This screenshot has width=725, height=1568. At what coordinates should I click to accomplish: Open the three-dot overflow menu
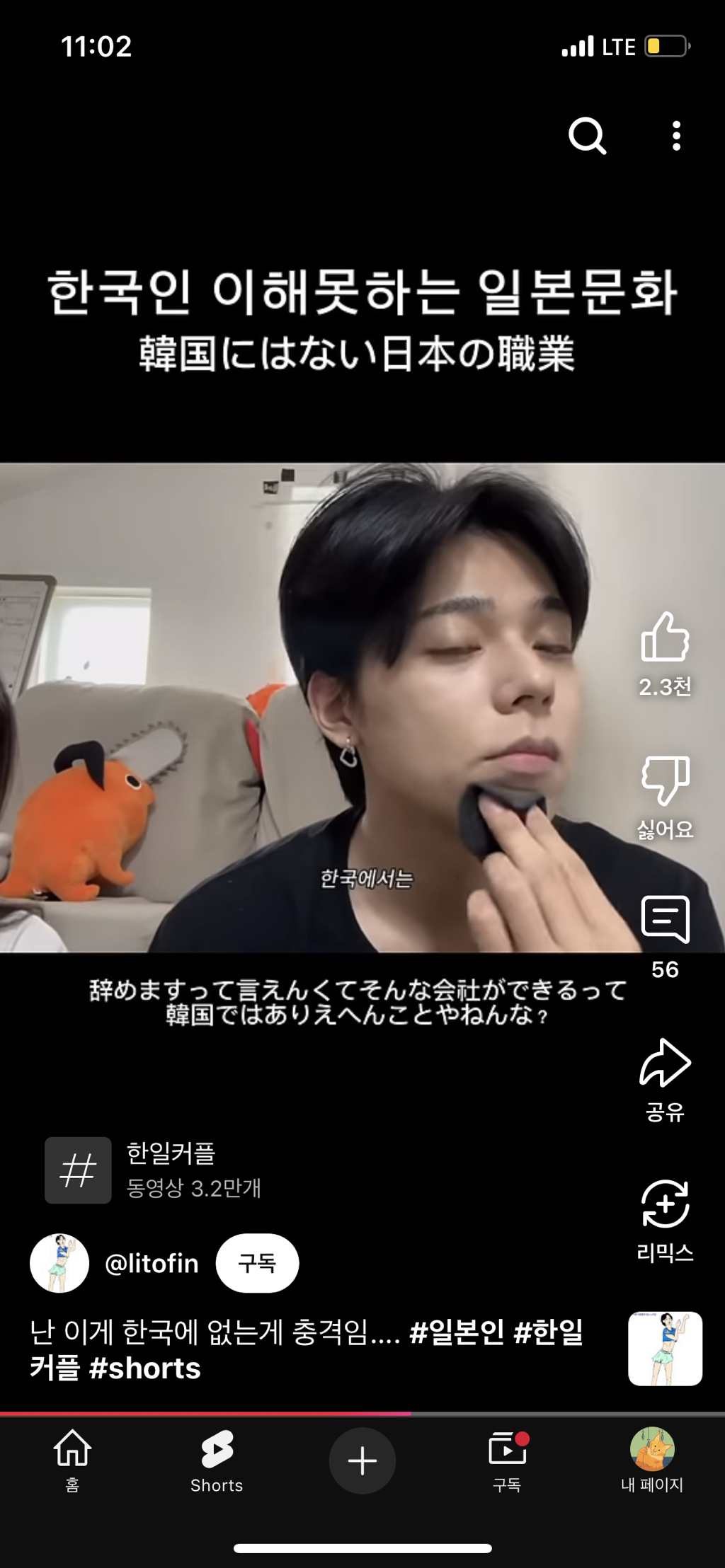pyautogui.click(x=676, y=135)
